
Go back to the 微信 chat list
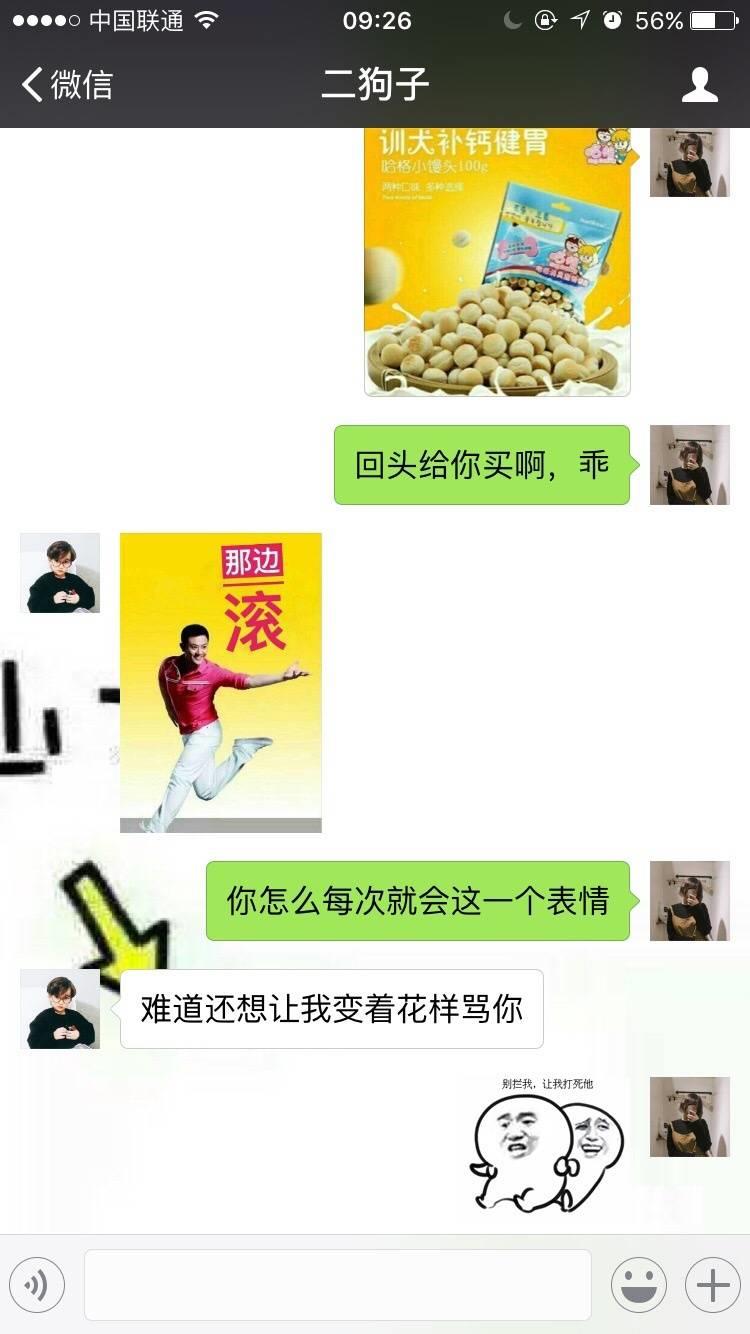point(66,85)
